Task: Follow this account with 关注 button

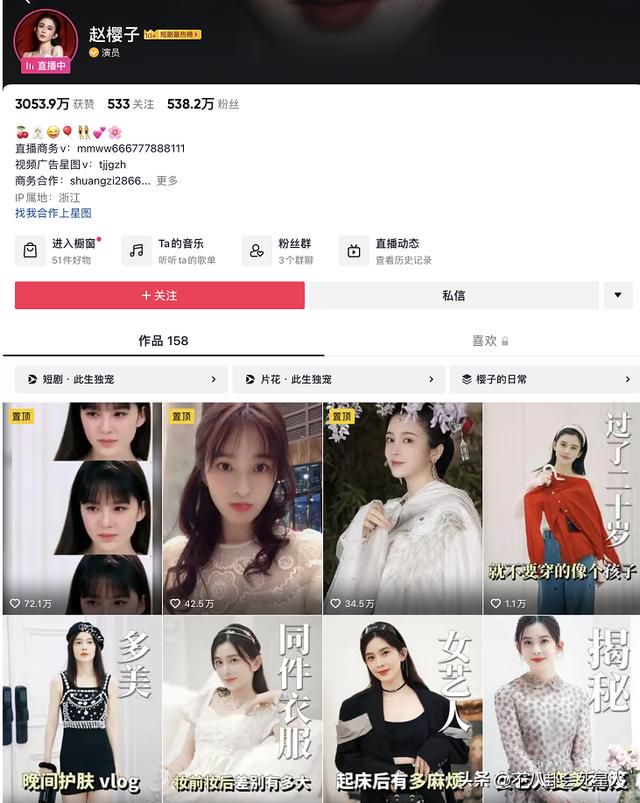Action: (x=160, y=295)
